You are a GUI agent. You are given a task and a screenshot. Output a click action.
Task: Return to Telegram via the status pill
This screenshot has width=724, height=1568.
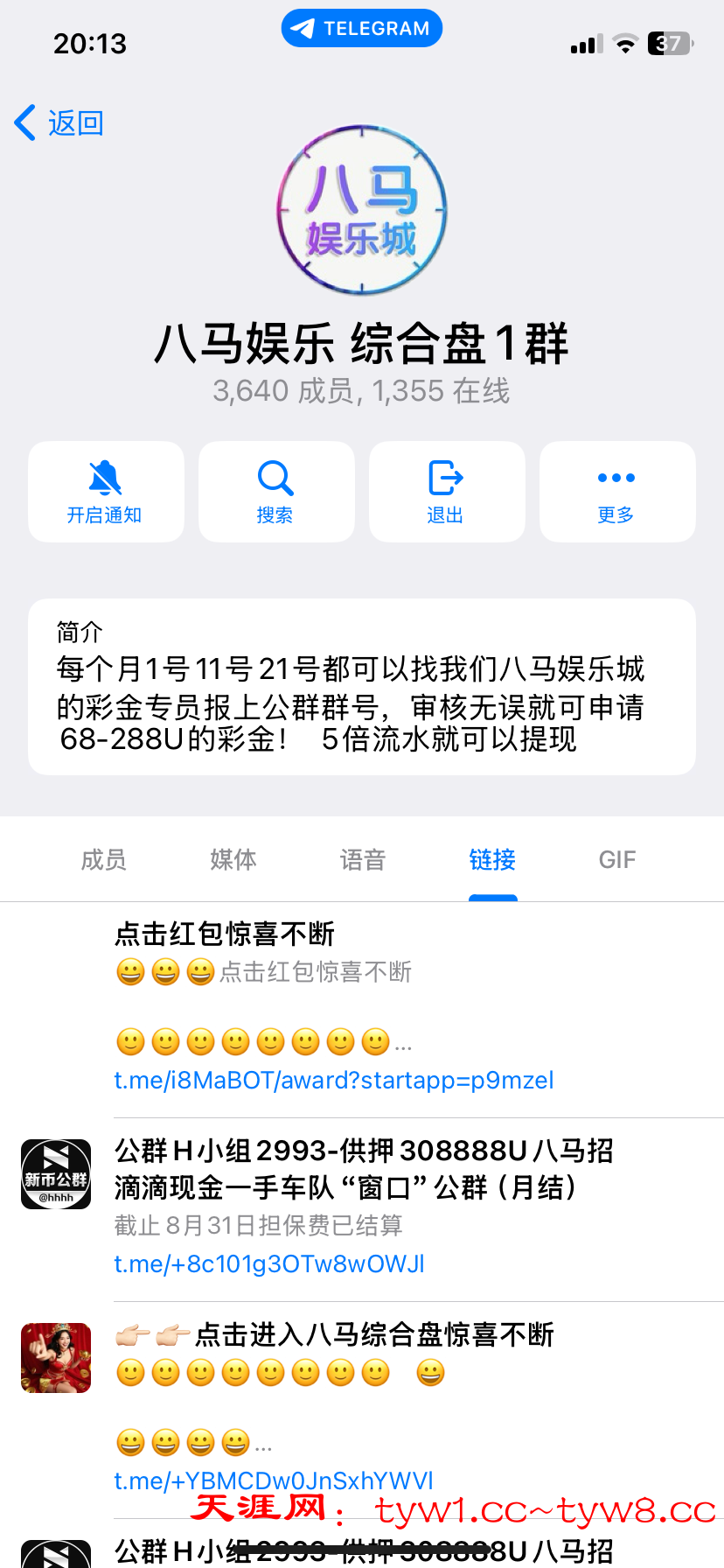[x=362, y=28]
